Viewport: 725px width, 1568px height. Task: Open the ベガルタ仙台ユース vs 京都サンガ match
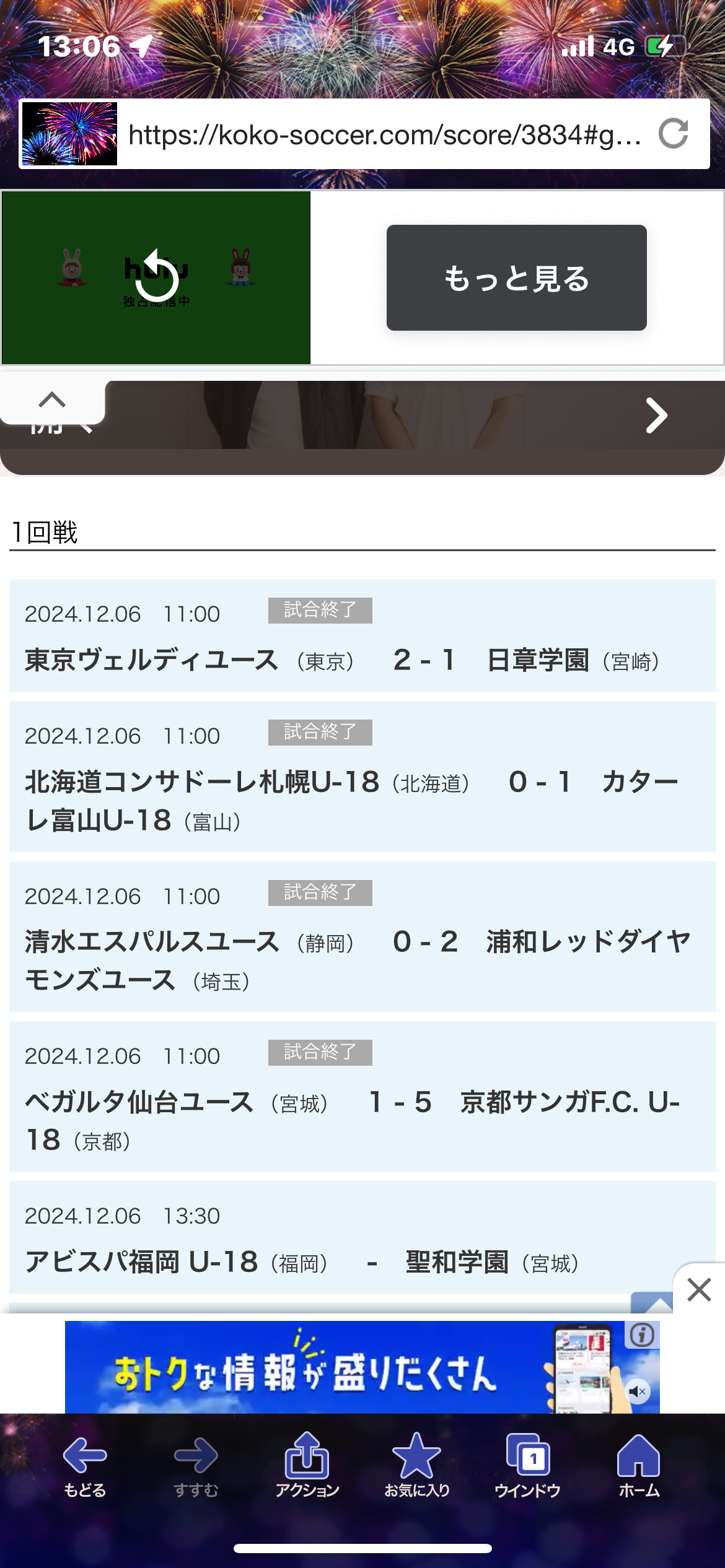click(362, 1097)
